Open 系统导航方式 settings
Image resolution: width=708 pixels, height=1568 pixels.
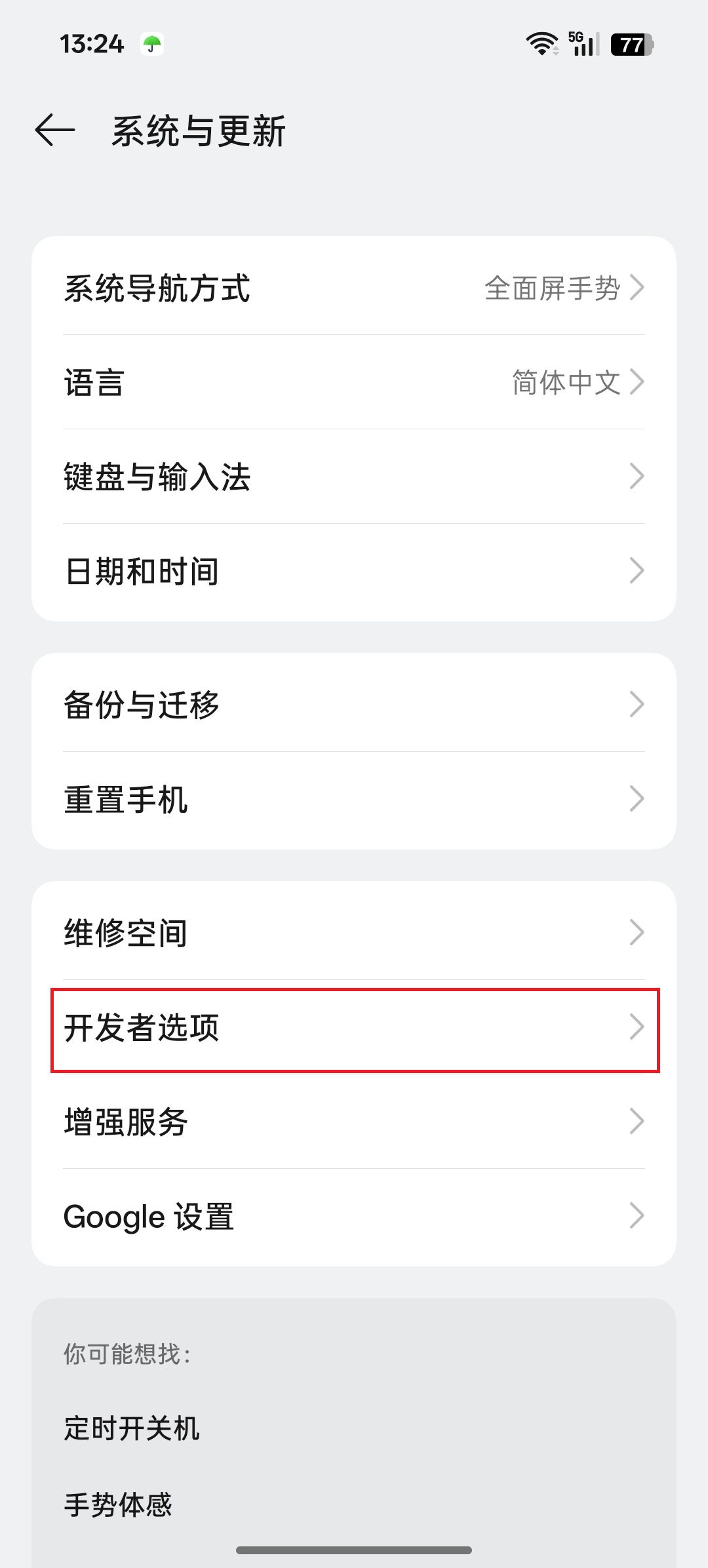(354, 287)
